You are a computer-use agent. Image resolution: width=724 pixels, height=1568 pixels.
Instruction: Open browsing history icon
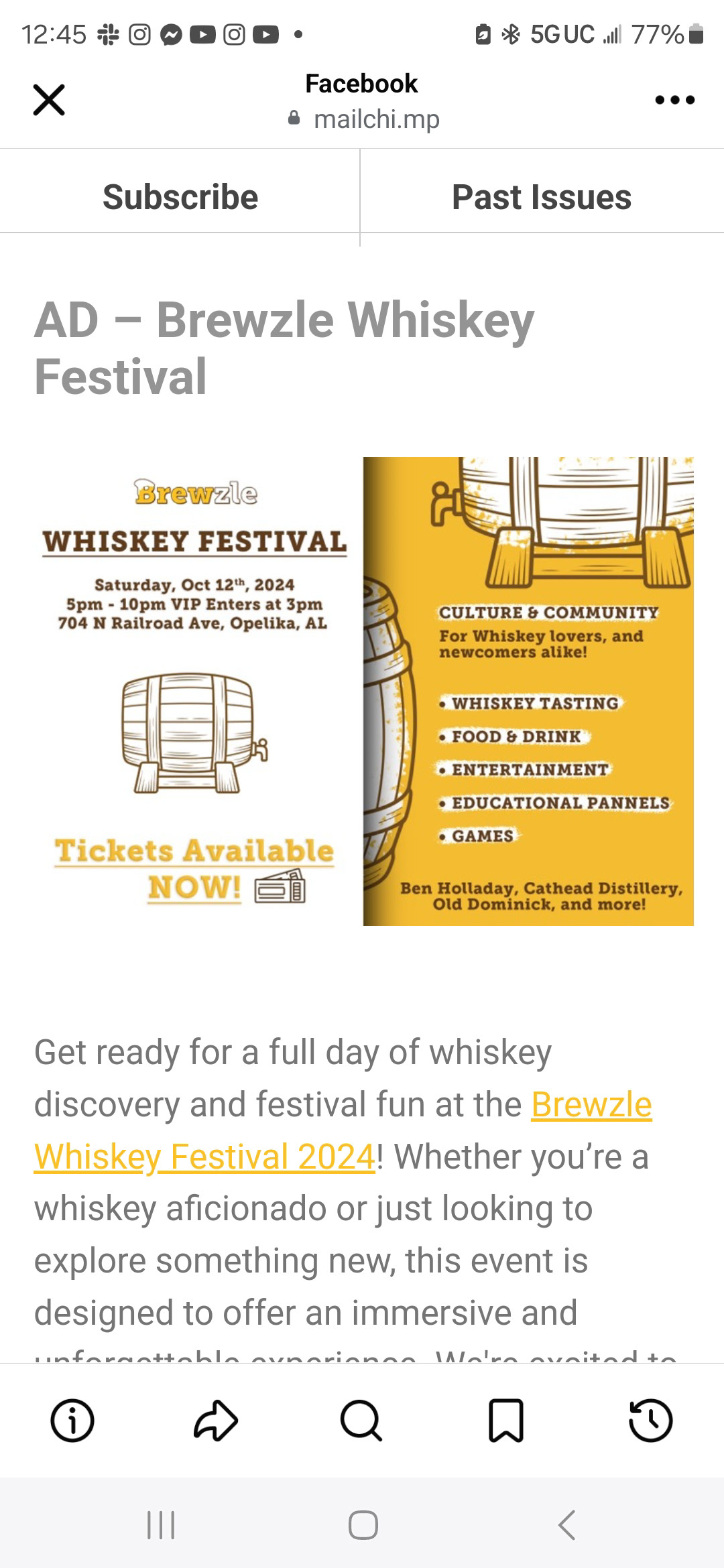click(650, 1420)
